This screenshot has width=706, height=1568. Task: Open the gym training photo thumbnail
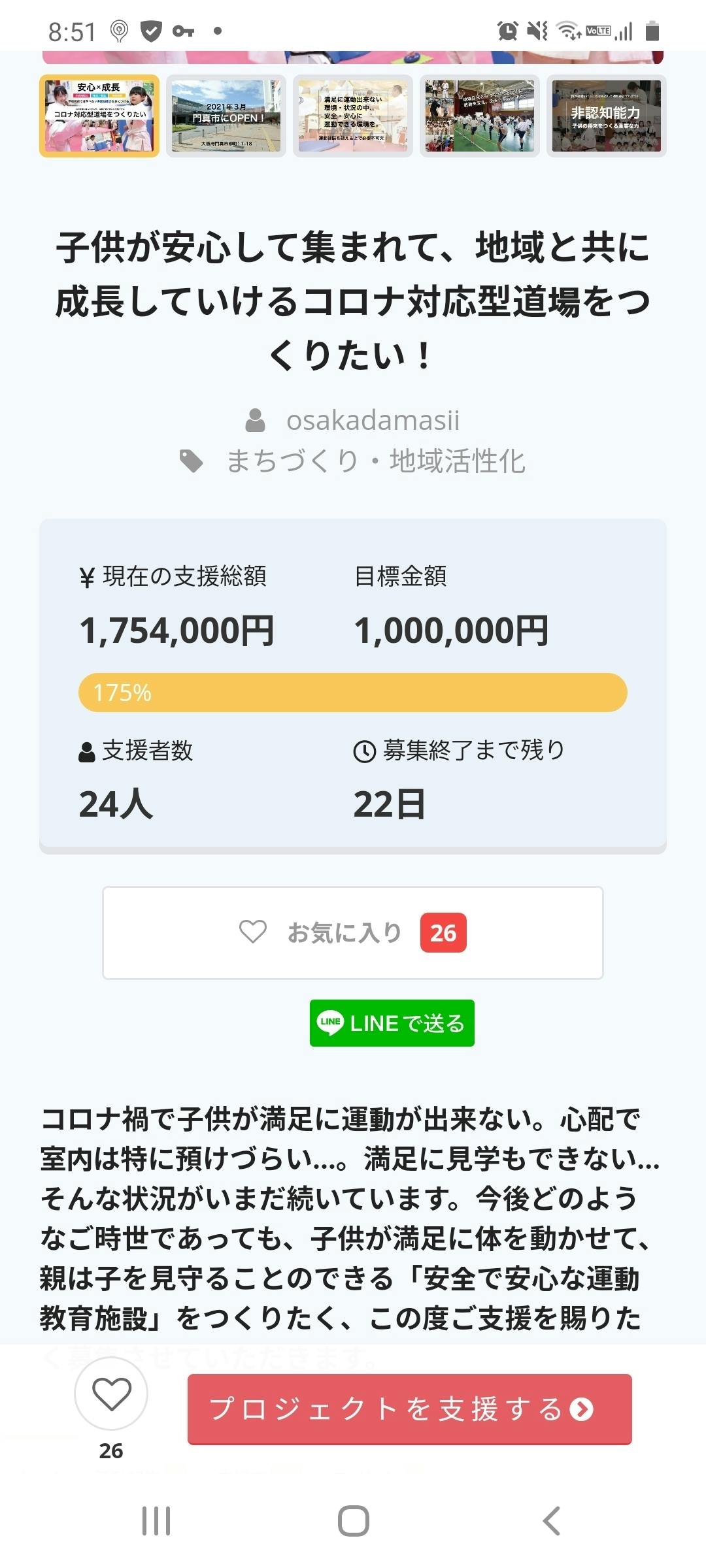(x=480, y=116)
